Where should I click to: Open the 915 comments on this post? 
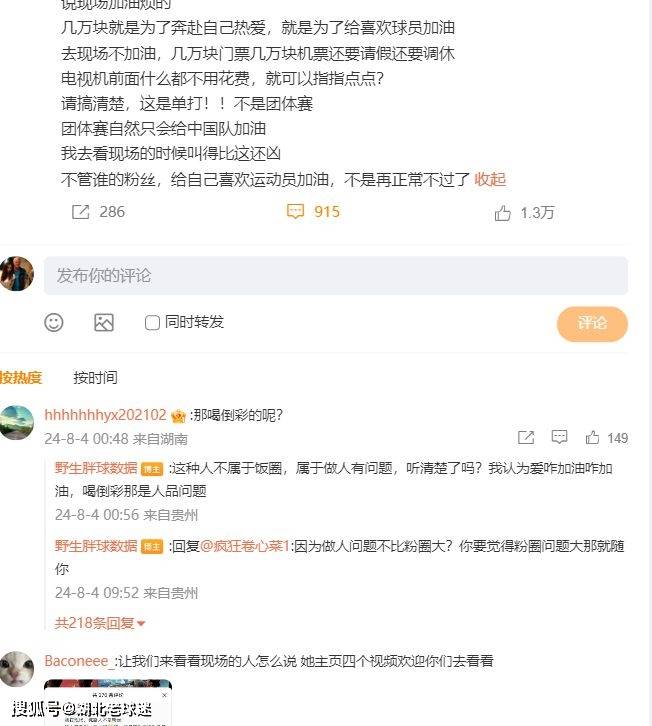tap(313, 212)
